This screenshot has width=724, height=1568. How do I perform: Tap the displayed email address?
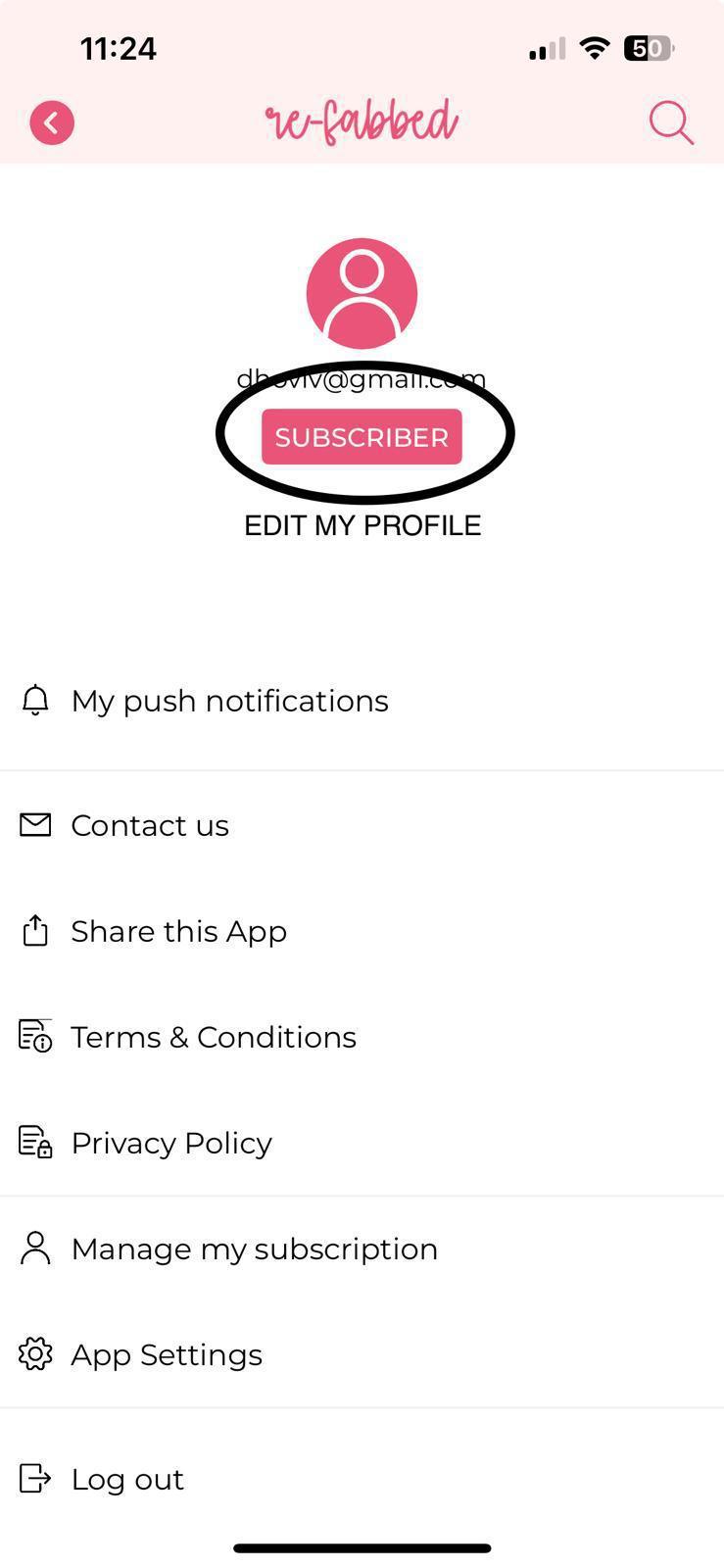362,377
